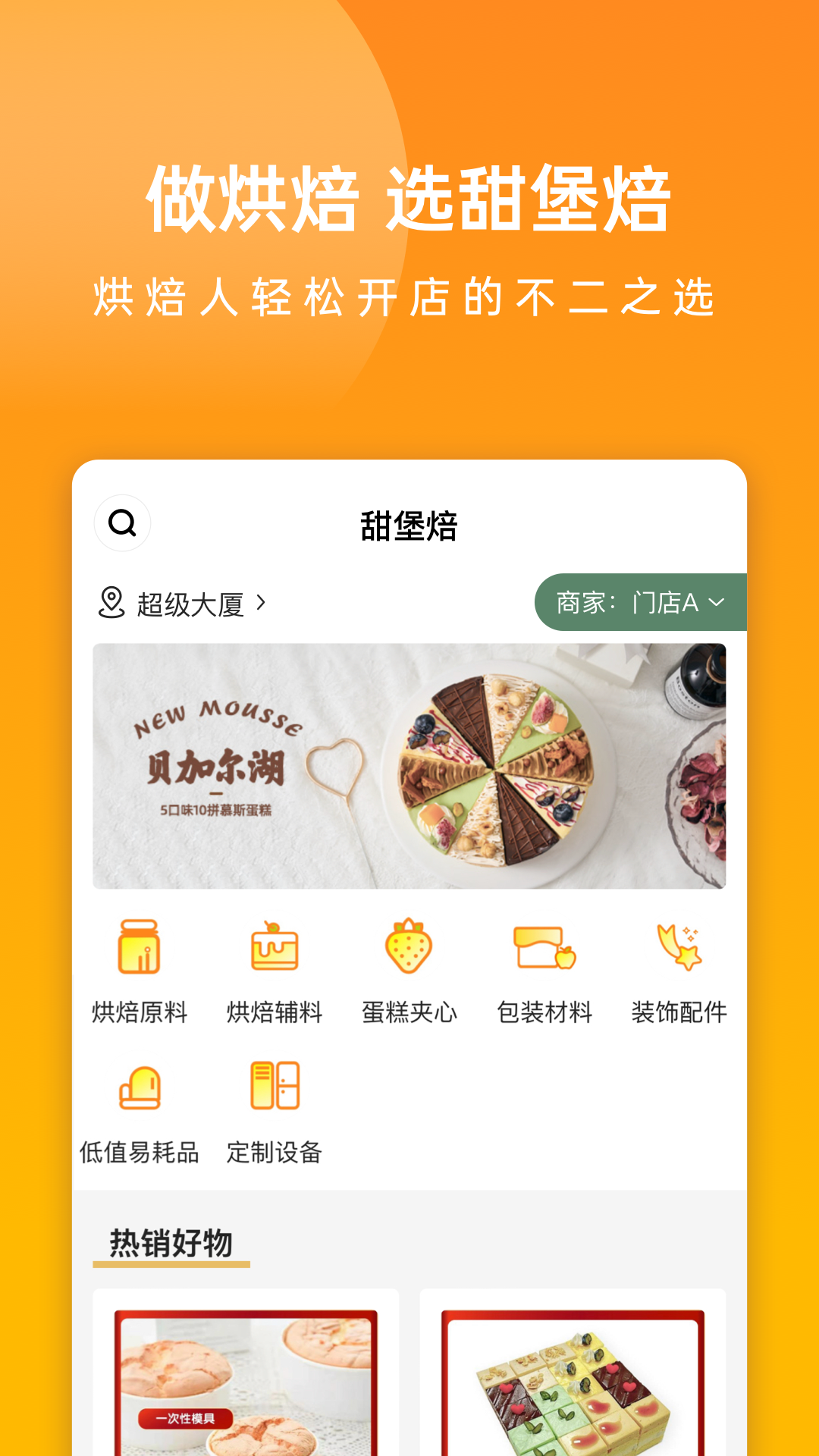Expand the arrow after 超级大厦
This screenshot has height=1456, width=819.
(x=261, y=601)
